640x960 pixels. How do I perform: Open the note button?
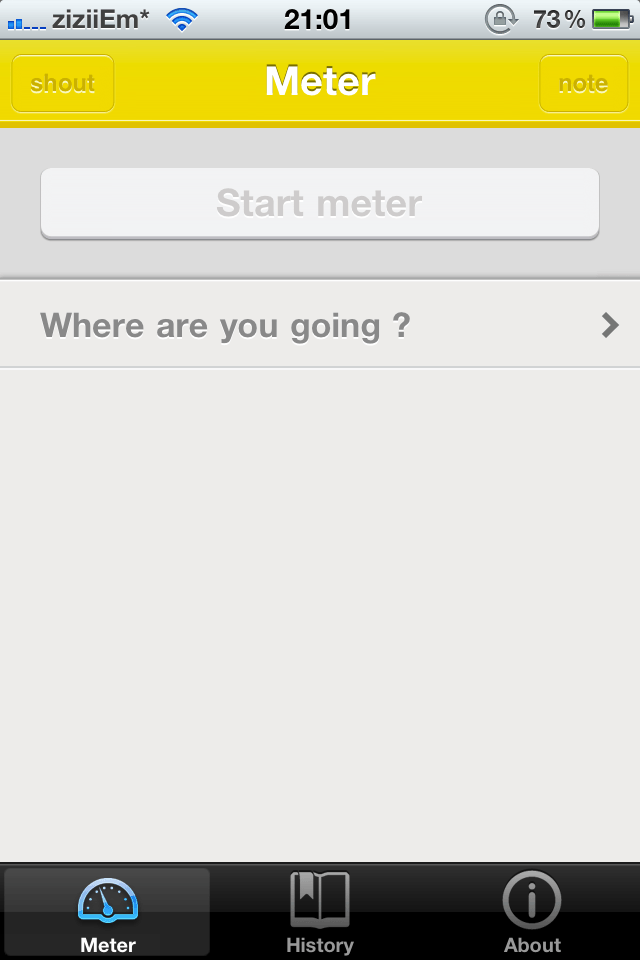(583, 83)
